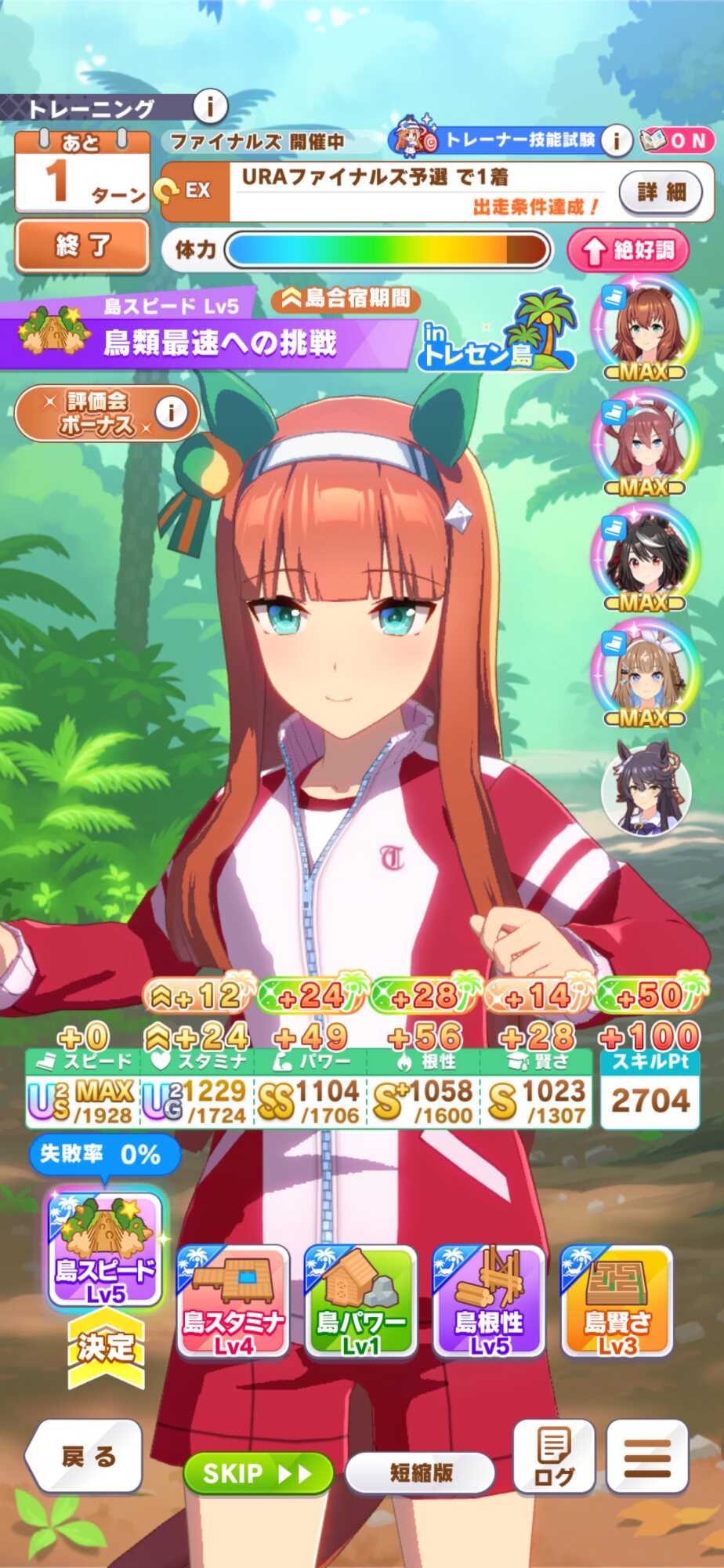
Task: Toggle the 短縮版 option
Action: (421, 1473)
